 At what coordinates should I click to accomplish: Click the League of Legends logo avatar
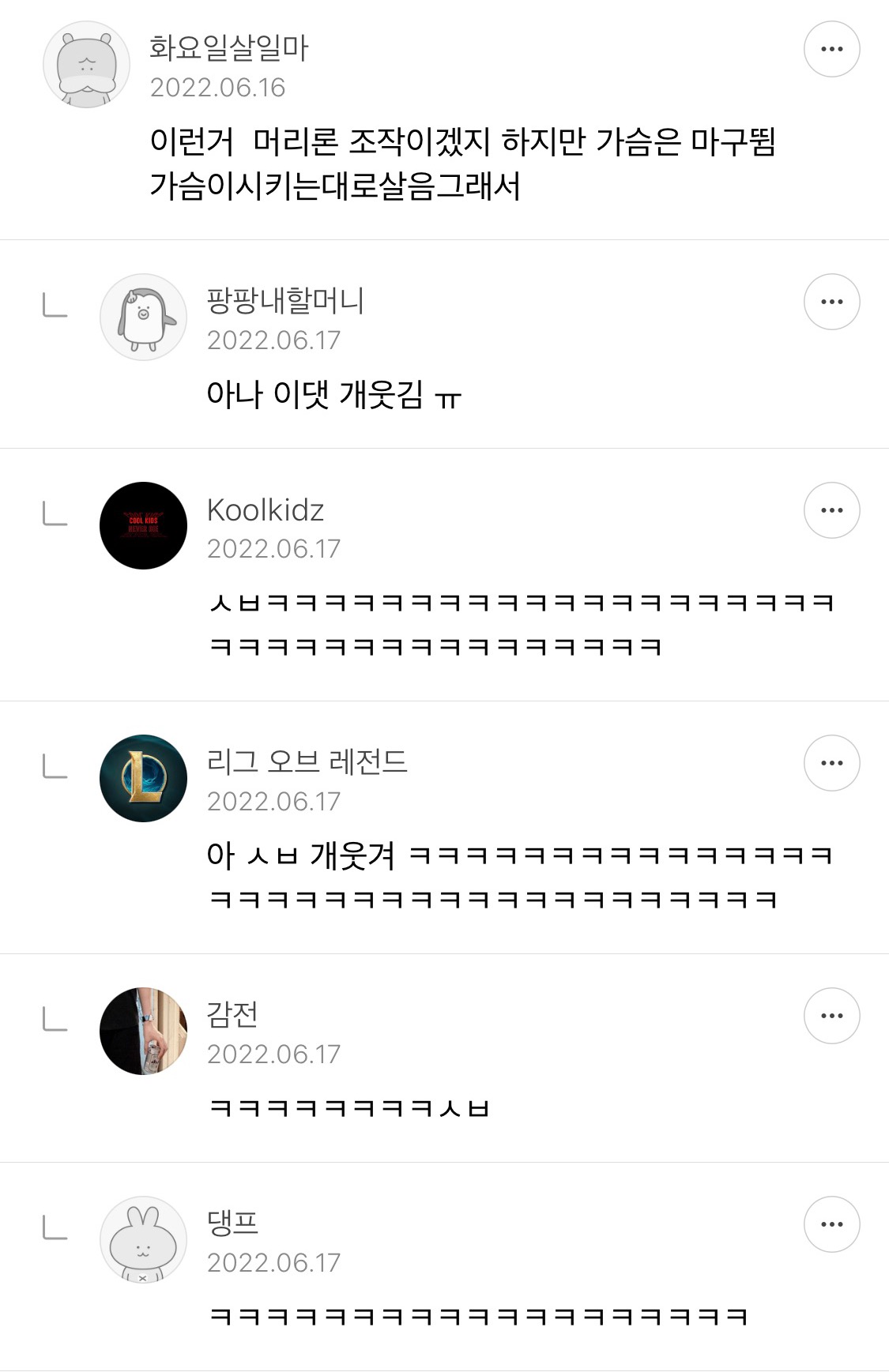pos(143,778)
